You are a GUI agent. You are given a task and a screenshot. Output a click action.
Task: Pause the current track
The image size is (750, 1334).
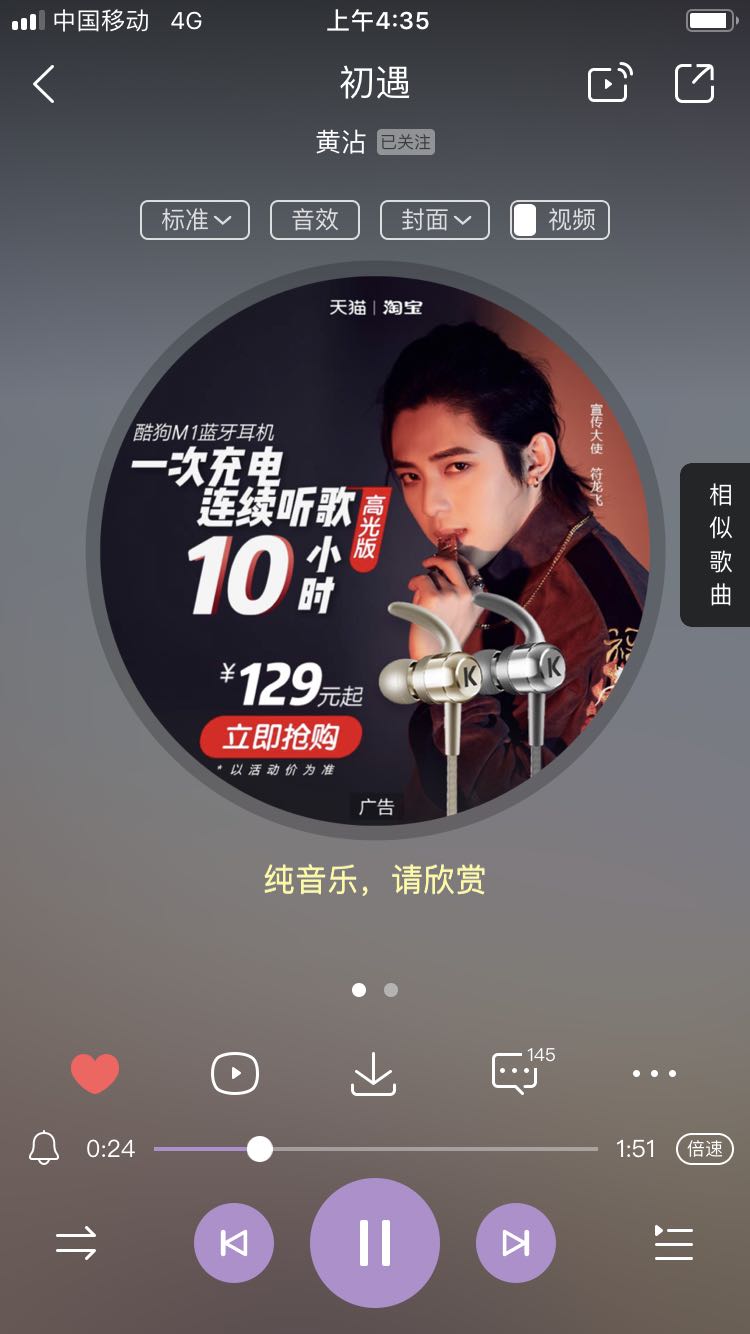tap(375, 1243)
